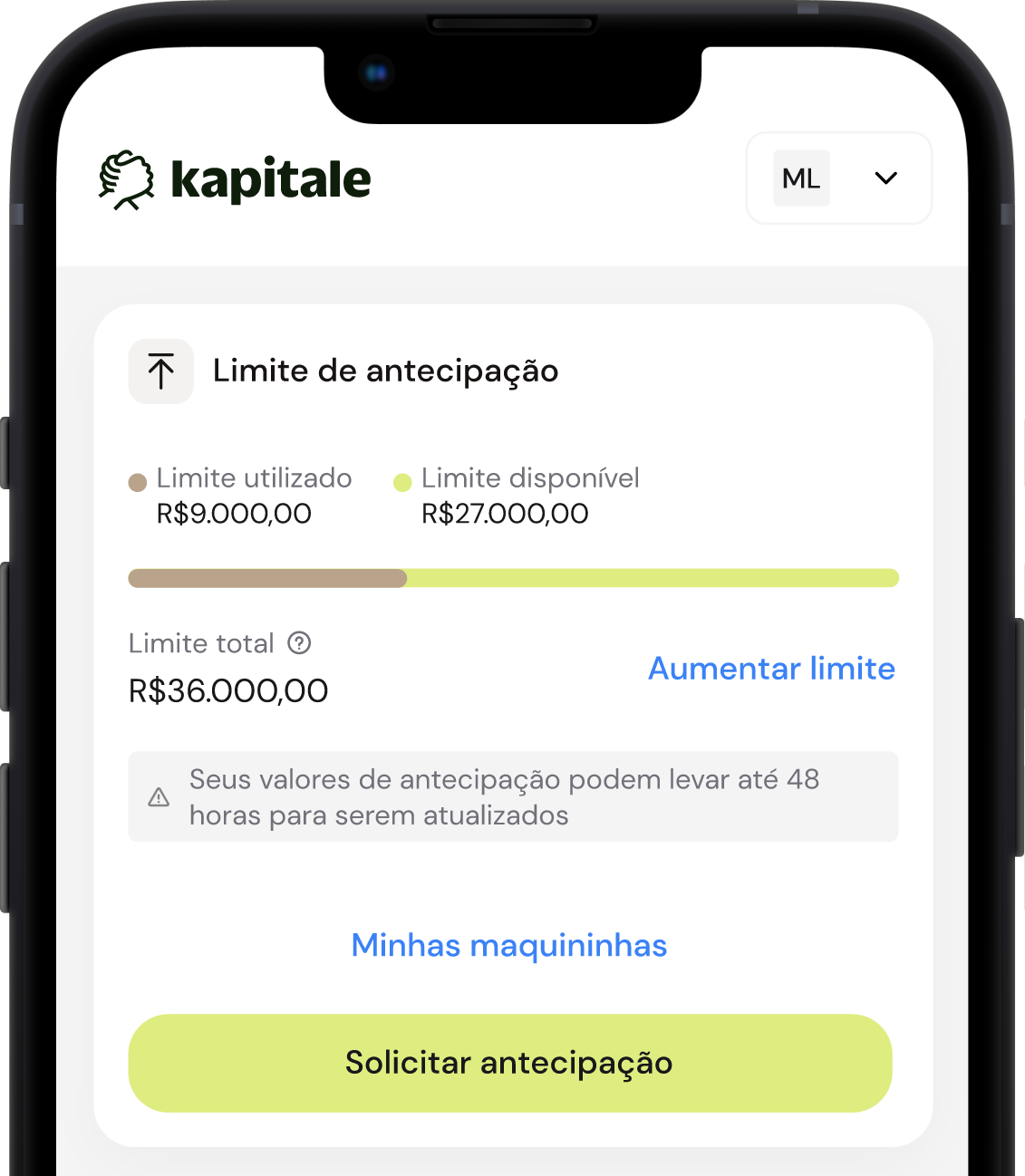Tap the Aumentar limite link

[x=771, y=669]
